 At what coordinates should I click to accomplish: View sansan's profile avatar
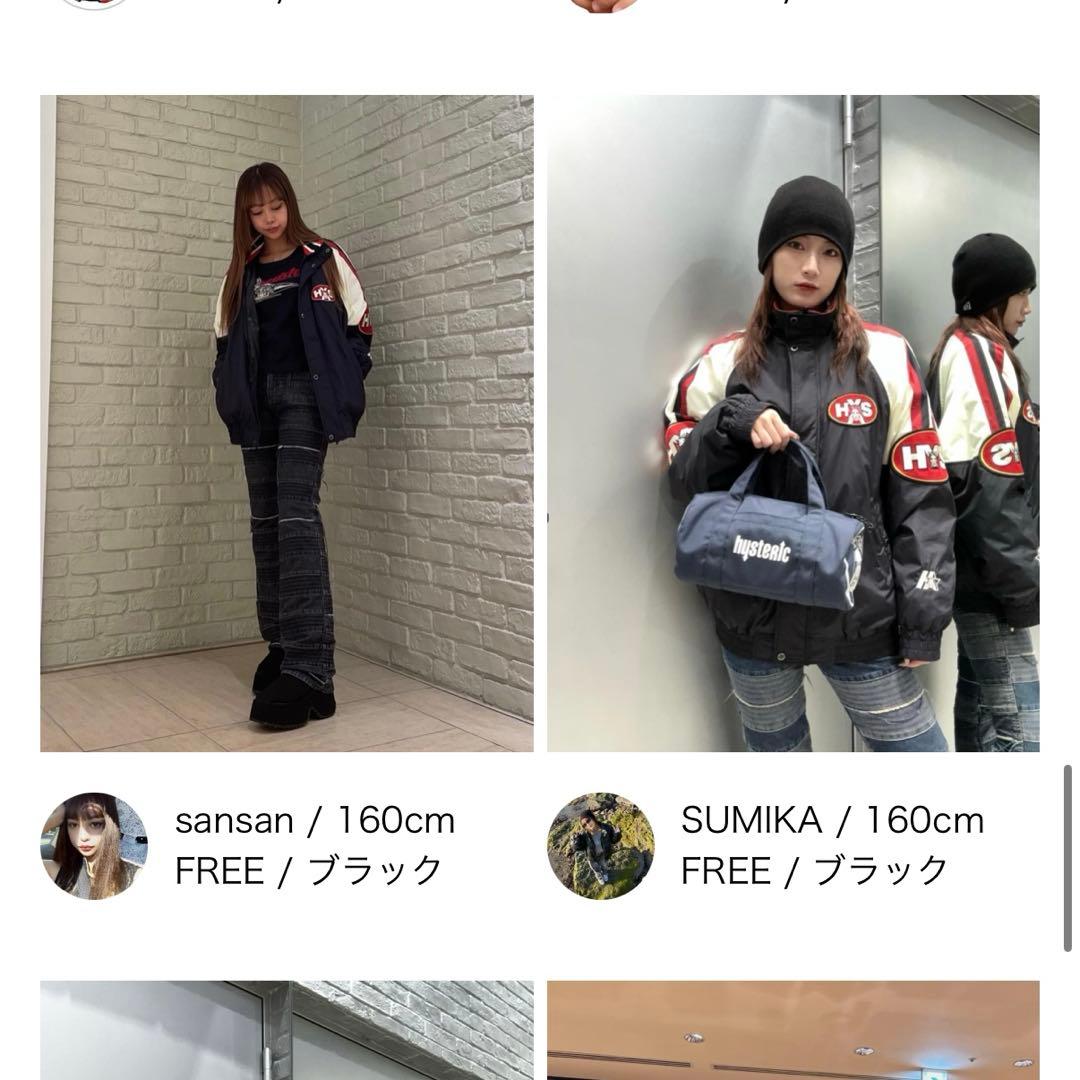tap(94, 846)
